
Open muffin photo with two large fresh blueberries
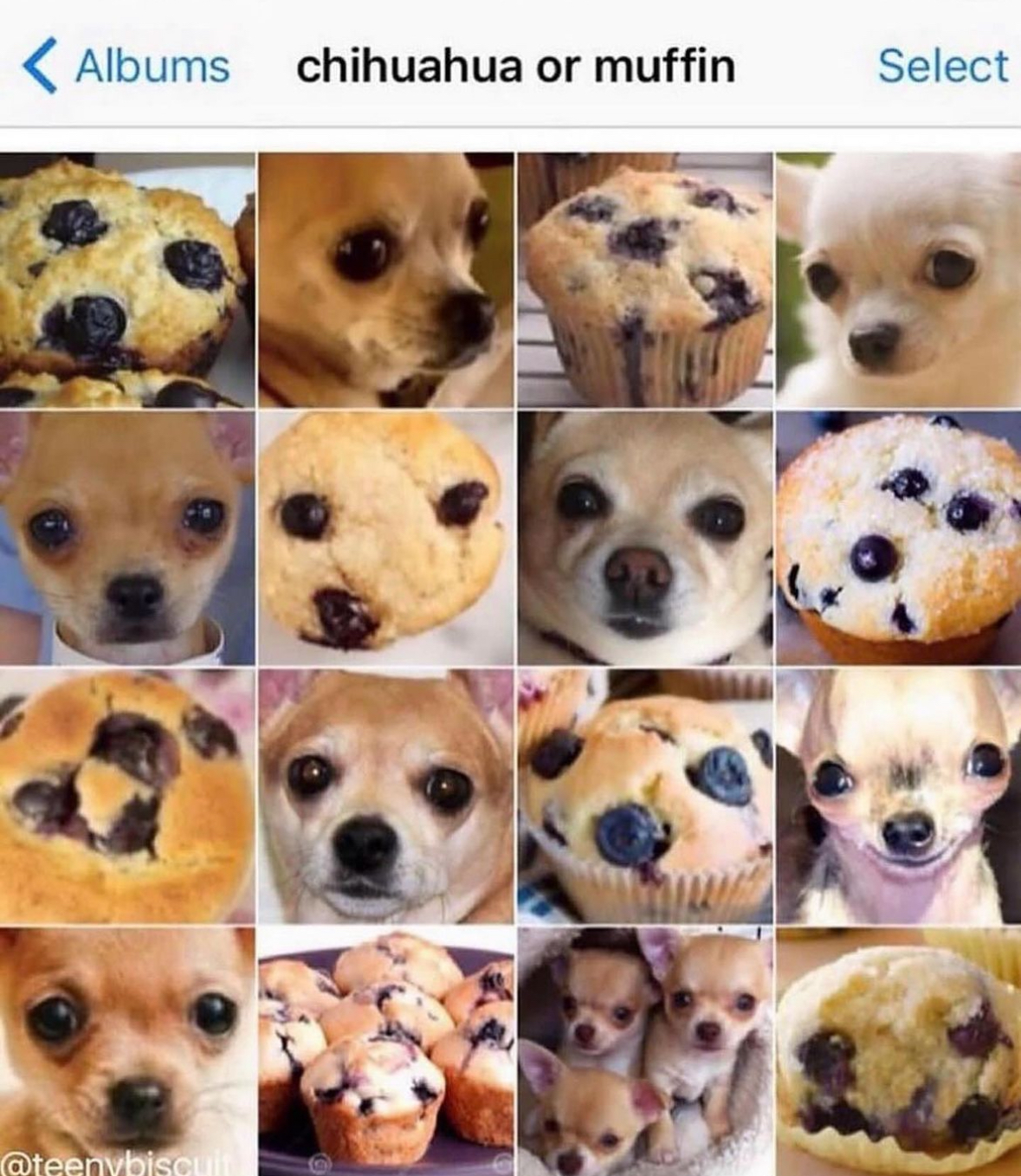point(645,795)
